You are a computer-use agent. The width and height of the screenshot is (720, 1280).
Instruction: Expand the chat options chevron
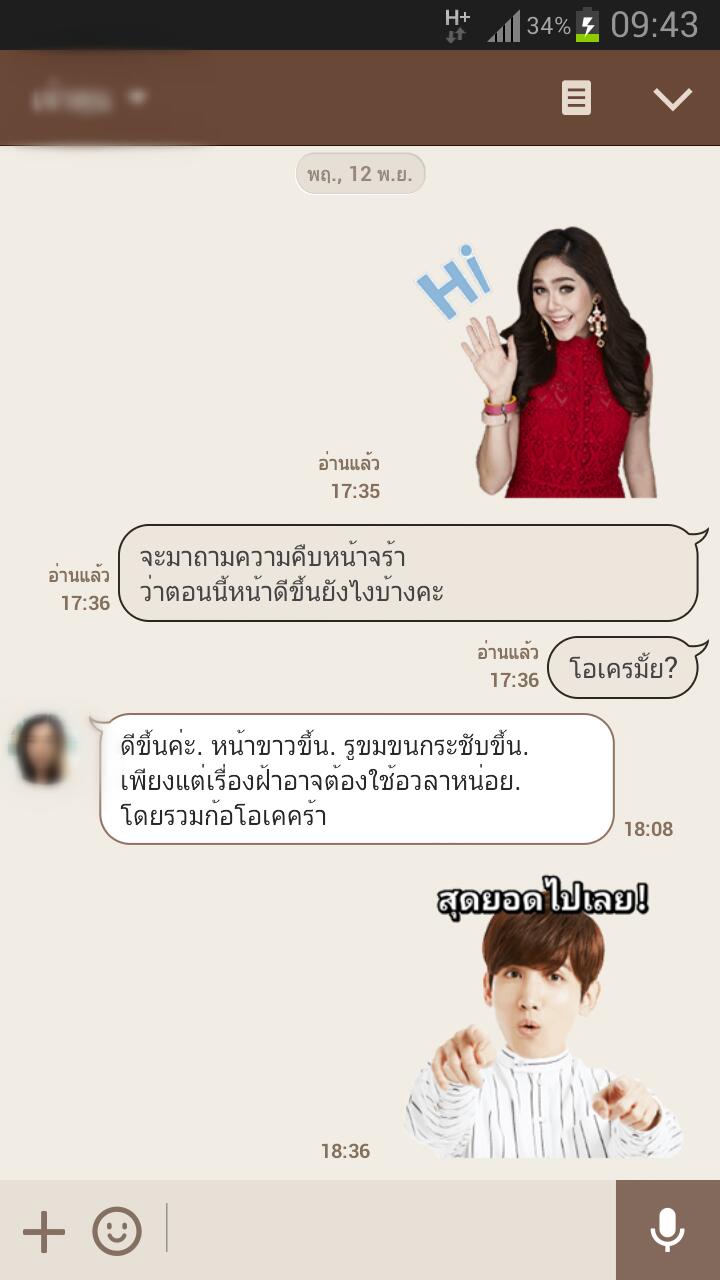click(x=672, y=98)
